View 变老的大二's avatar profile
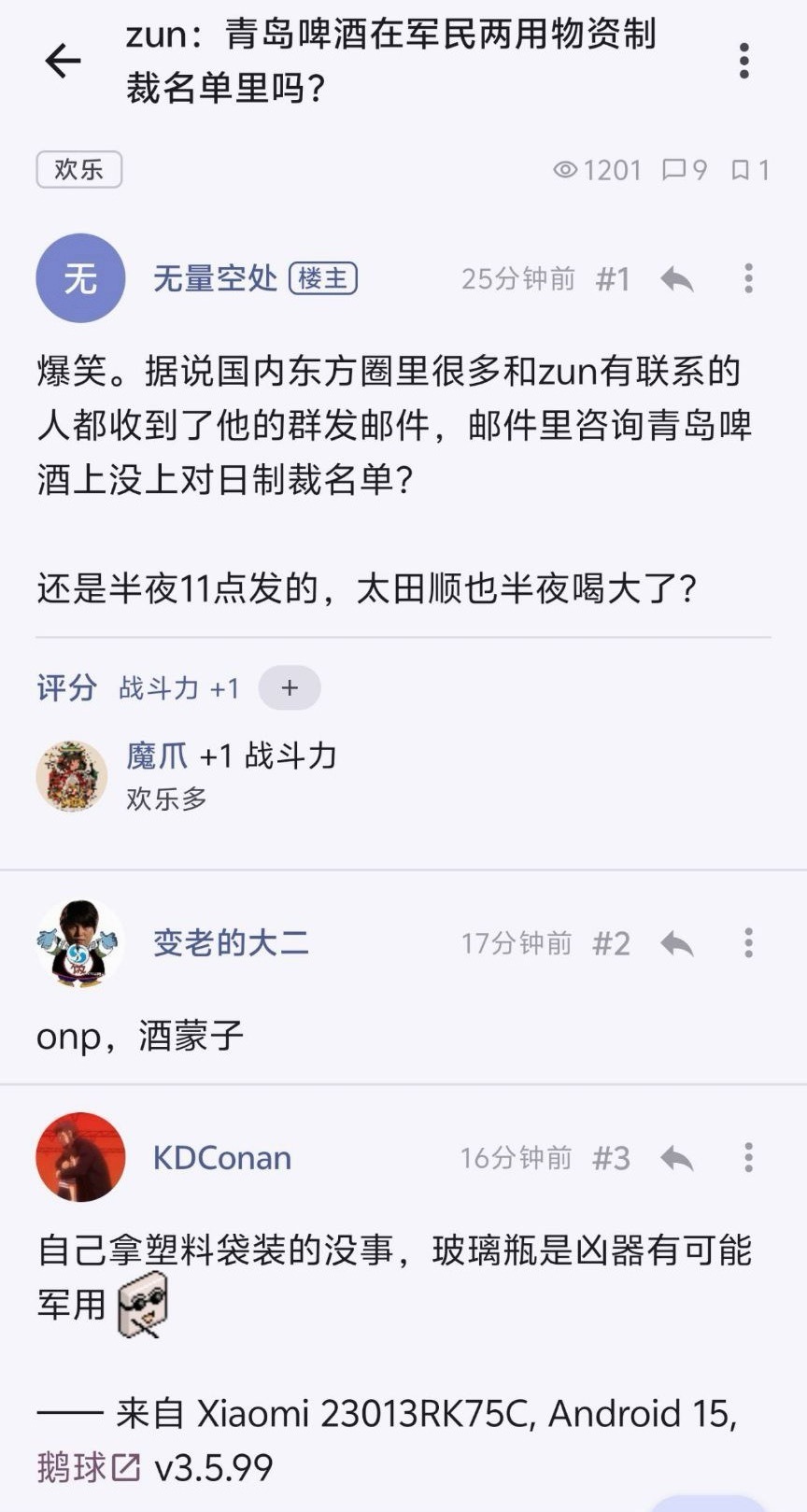807x1512 pixels. (80, 943)
